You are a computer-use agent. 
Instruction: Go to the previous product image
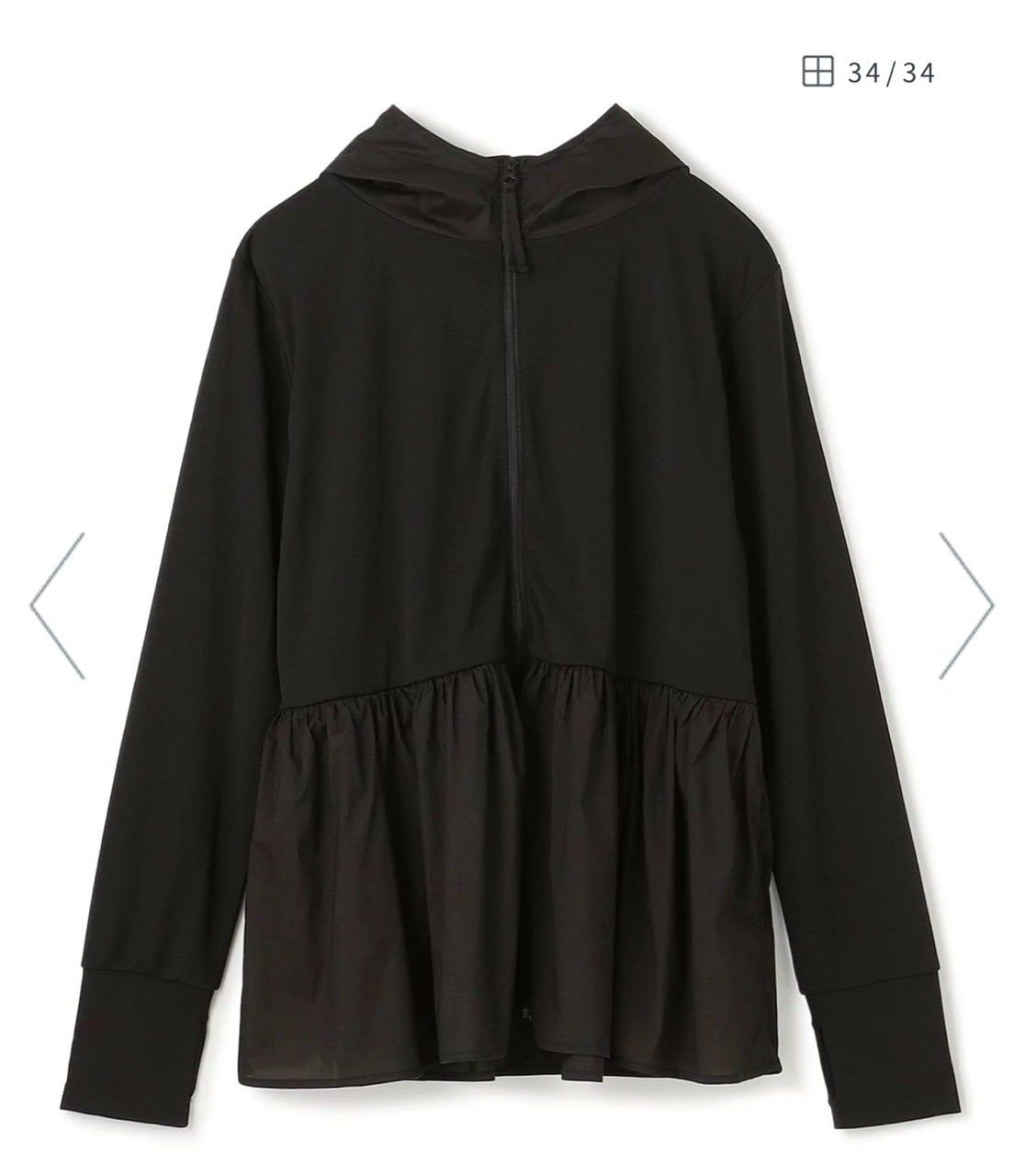coord(57,605)
